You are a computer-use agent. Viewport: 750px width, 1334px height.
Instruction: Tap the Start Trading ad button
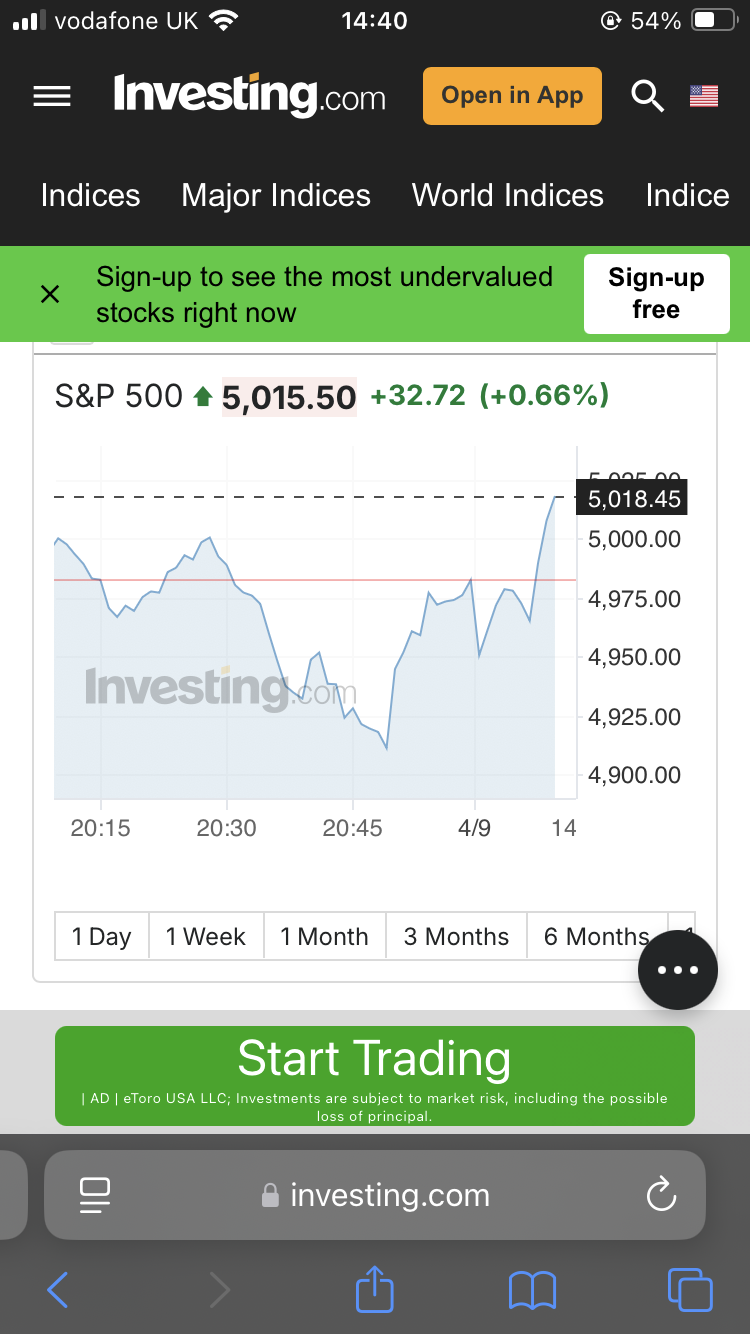click(x=374, y=1076)
